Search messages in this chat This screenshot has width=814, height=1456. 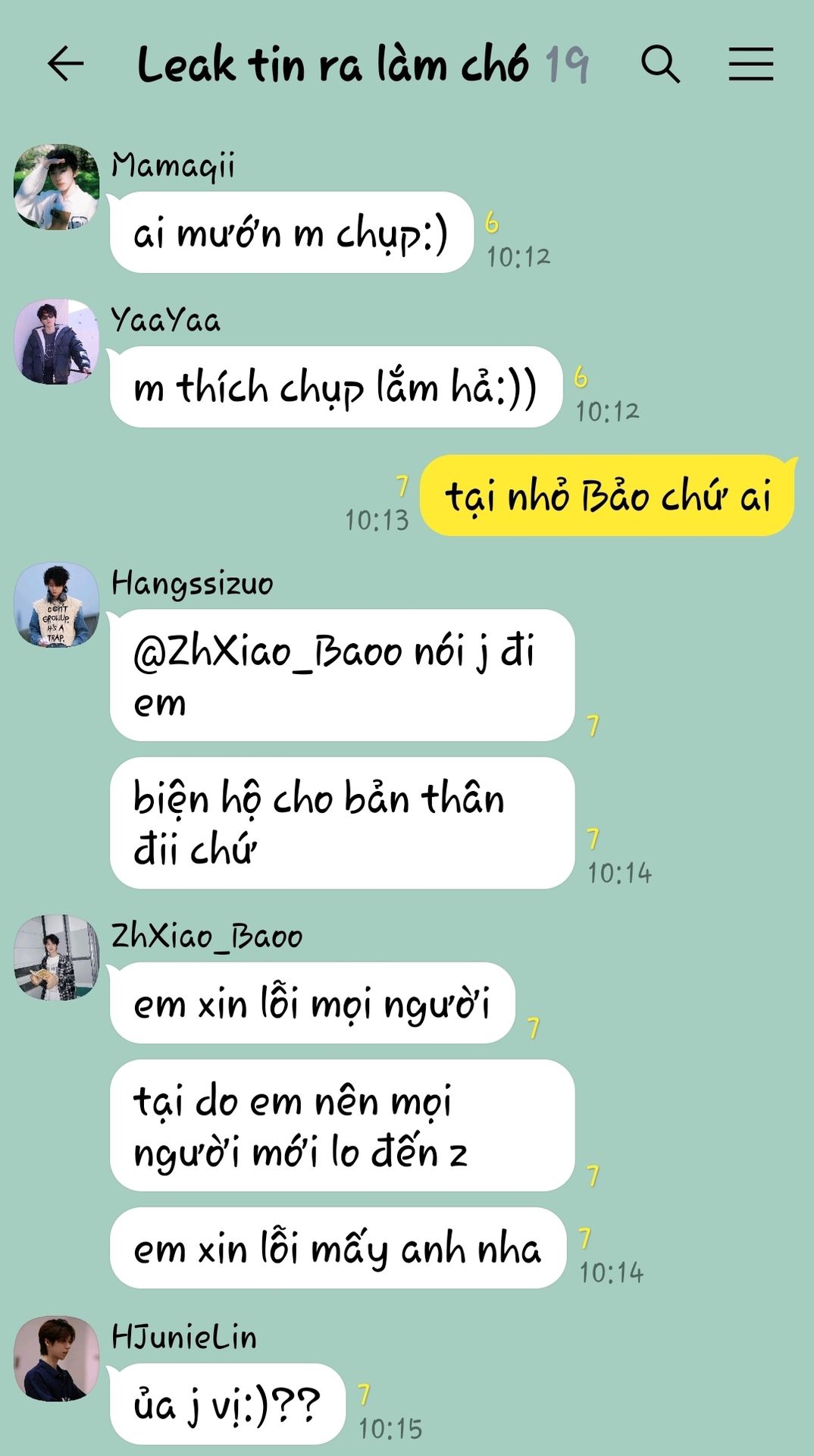coord(660,64)
